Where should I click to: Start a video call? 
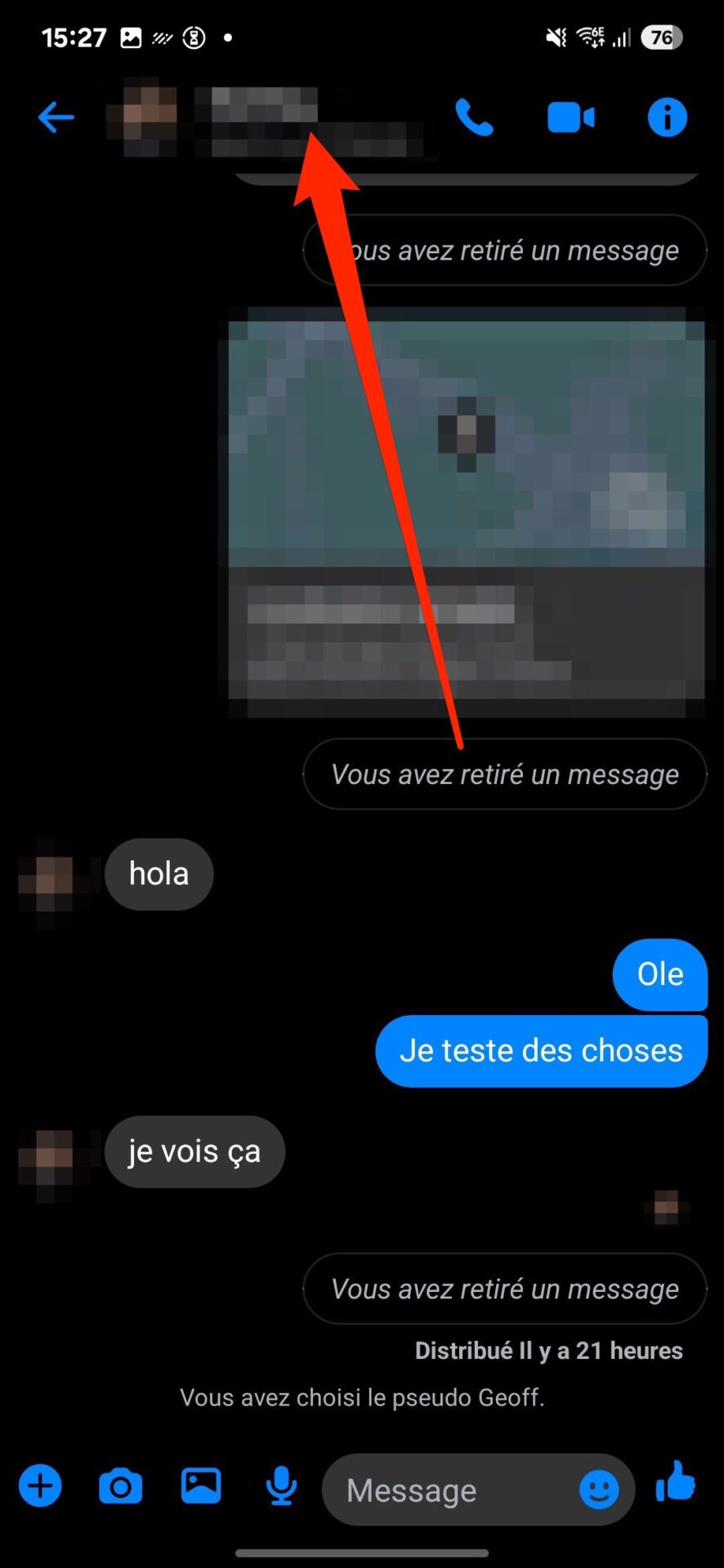click(570, 117)
